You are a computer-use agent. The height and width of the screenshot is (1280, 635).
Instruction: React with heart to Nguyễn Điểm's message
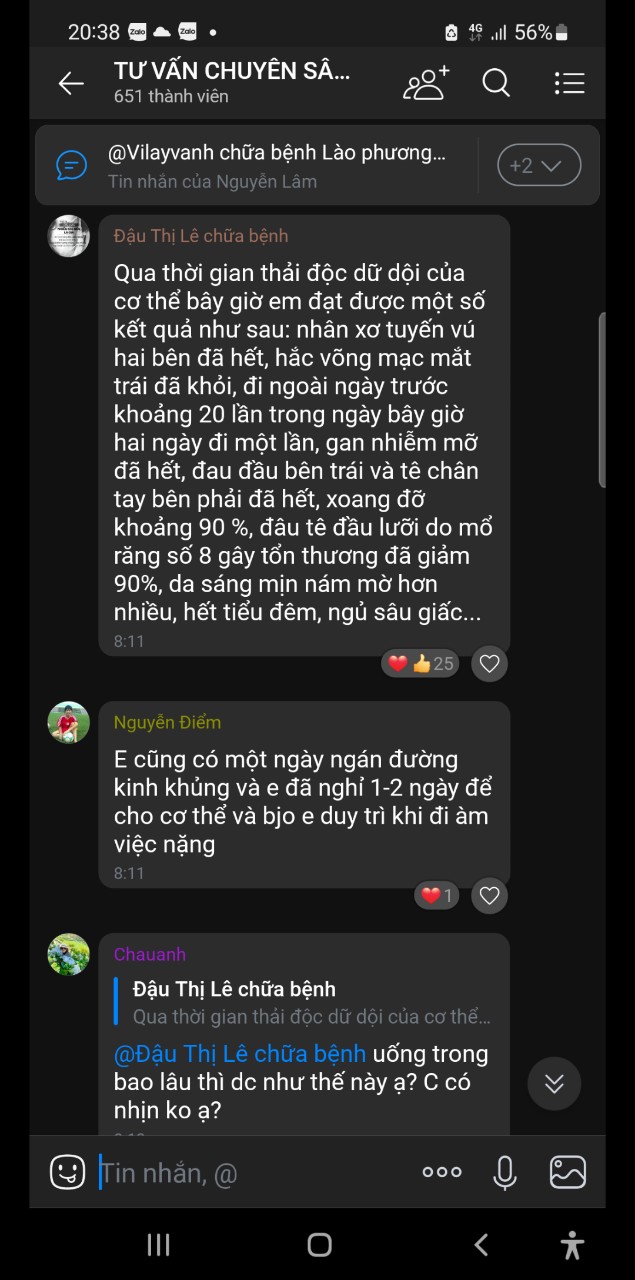[489, 896]
